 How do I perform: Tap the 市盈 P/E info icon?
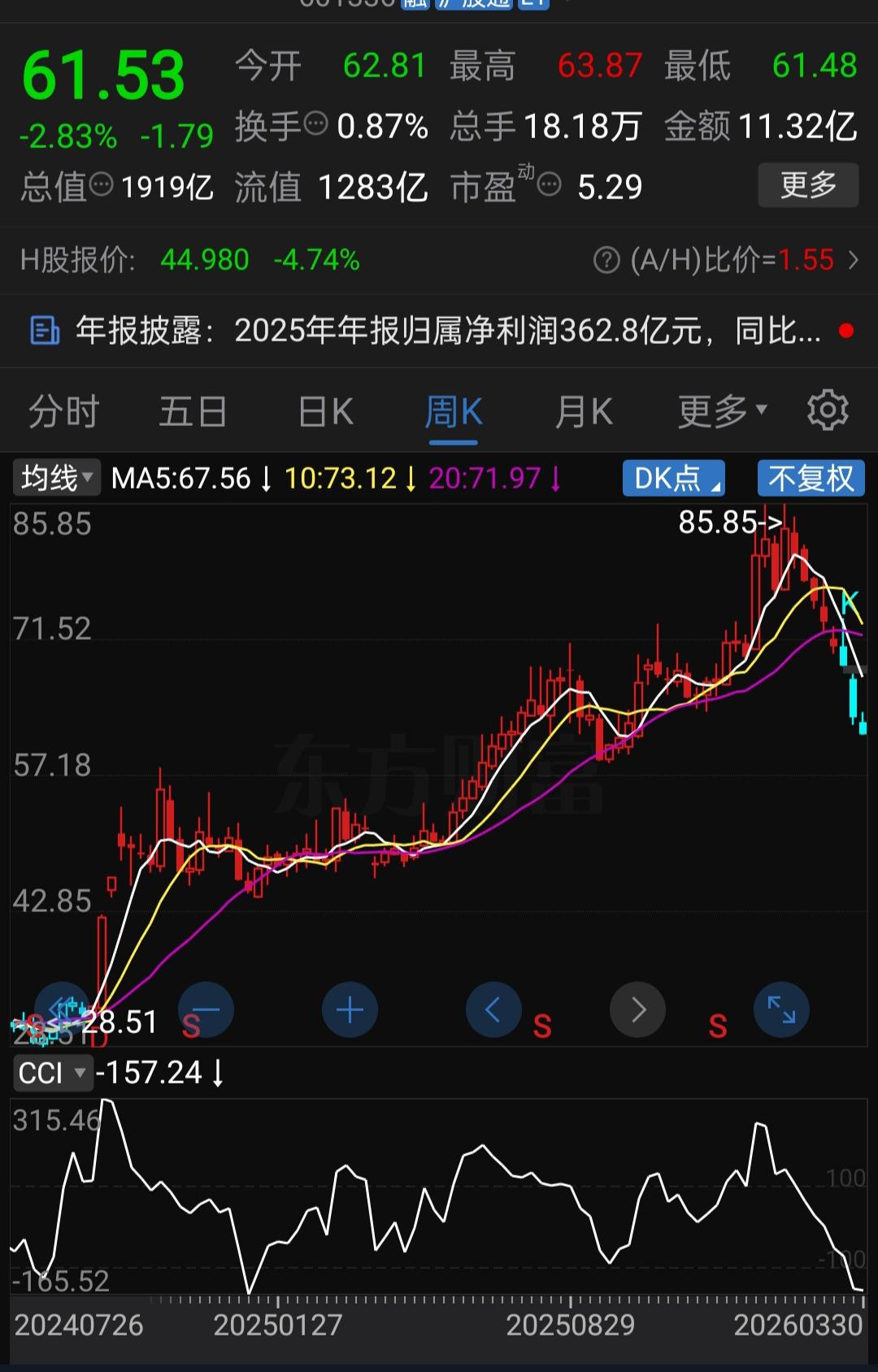(x=550, y=186)
